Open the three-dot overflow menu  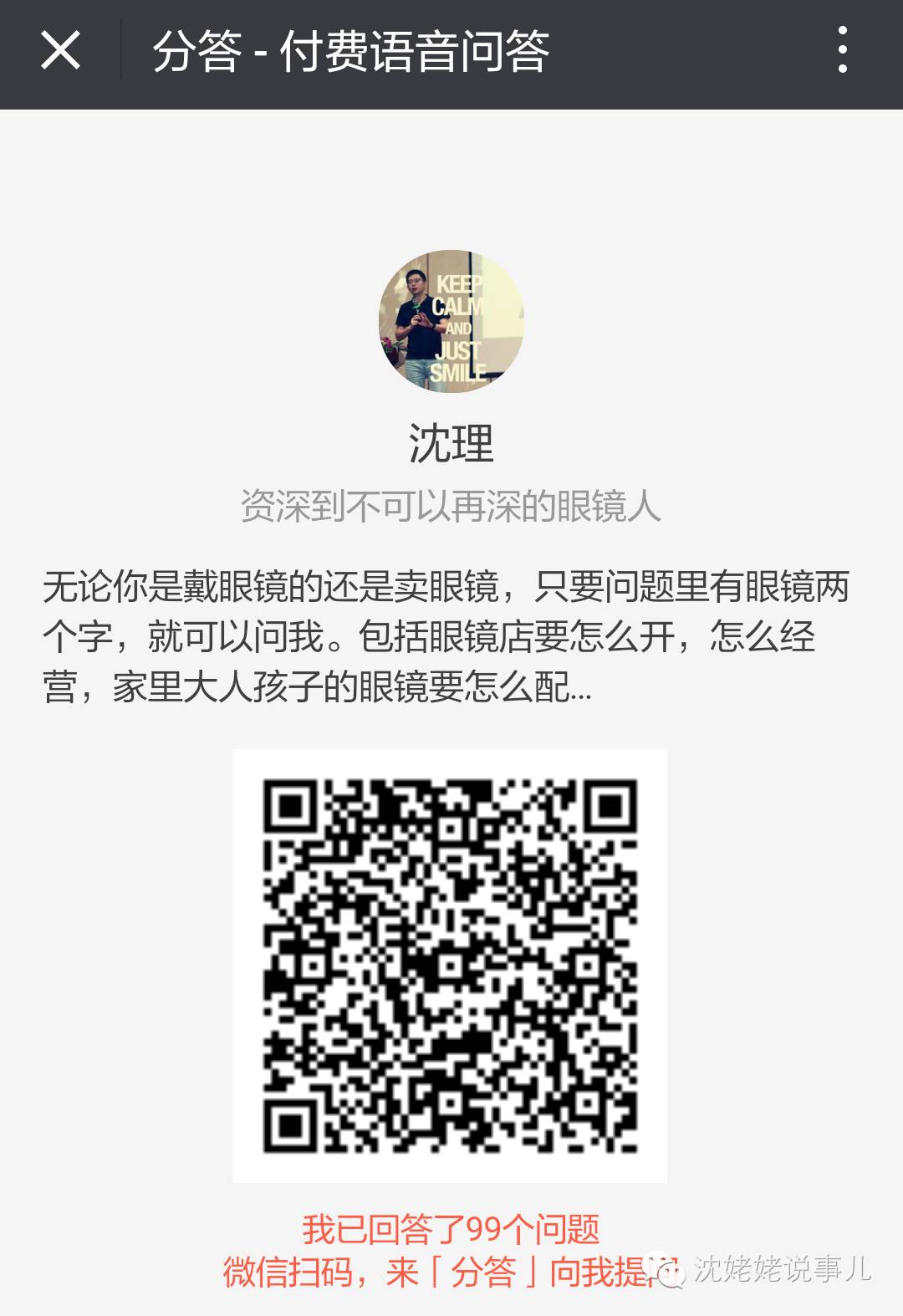842,49
